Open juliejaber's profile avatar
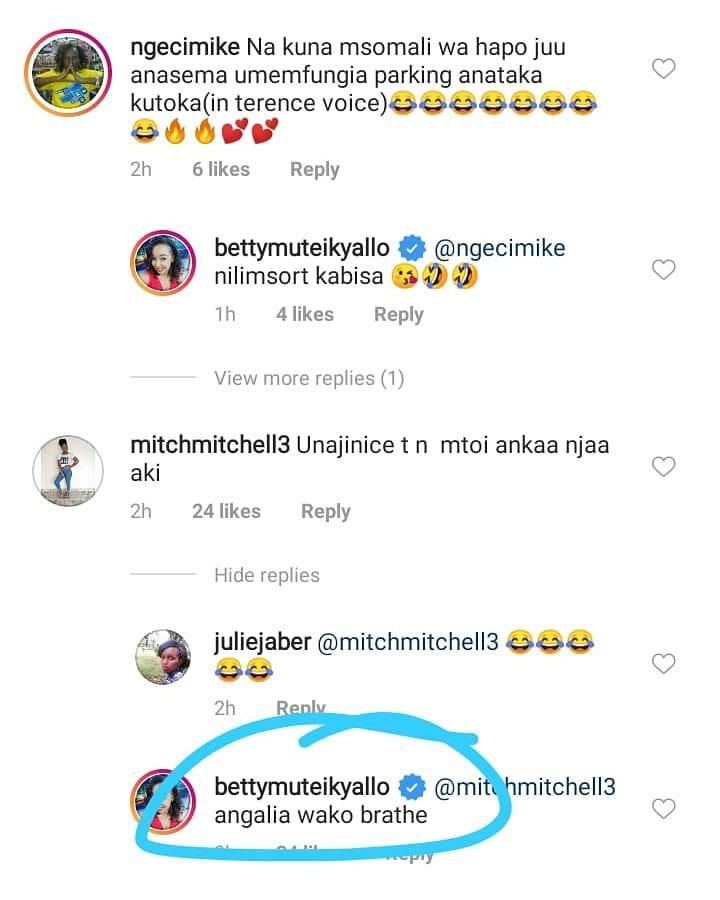Screen dimensions: 720x900 click(x=162, y=658)
